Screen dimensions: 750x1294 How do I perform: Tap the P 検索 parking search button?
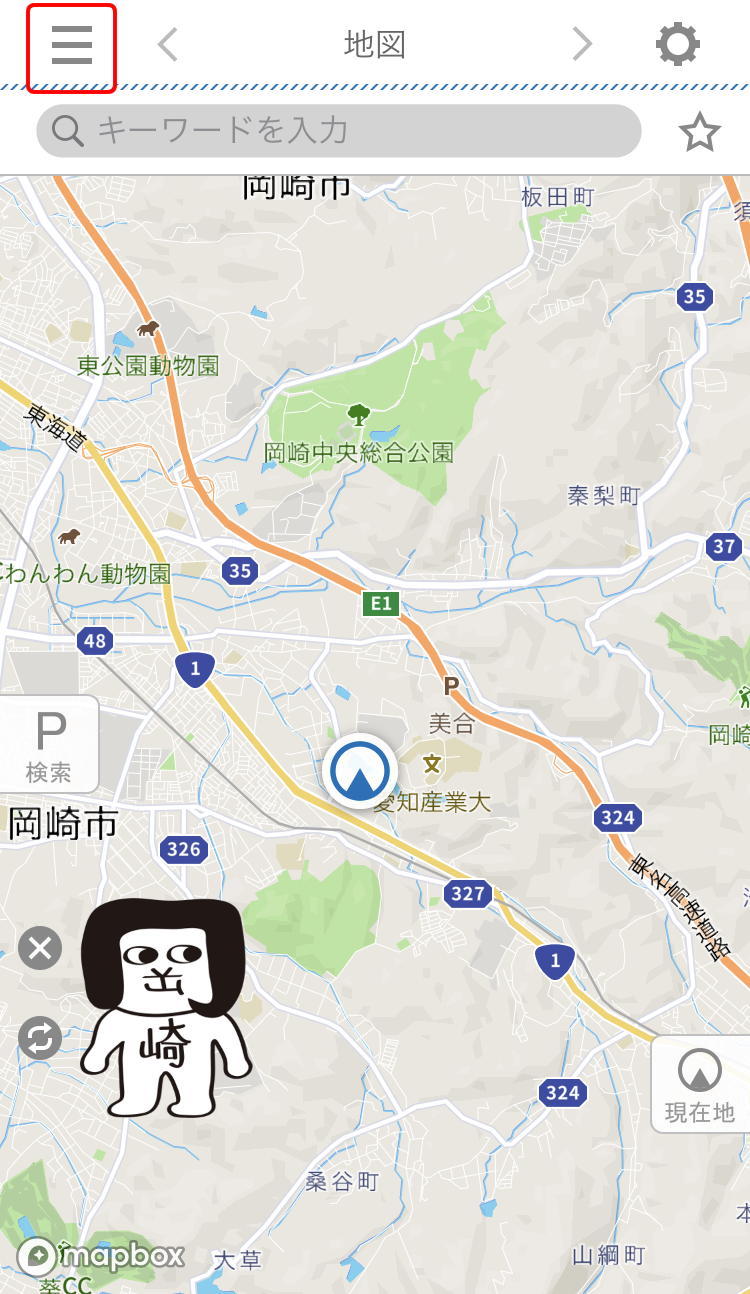pos(48,745)
